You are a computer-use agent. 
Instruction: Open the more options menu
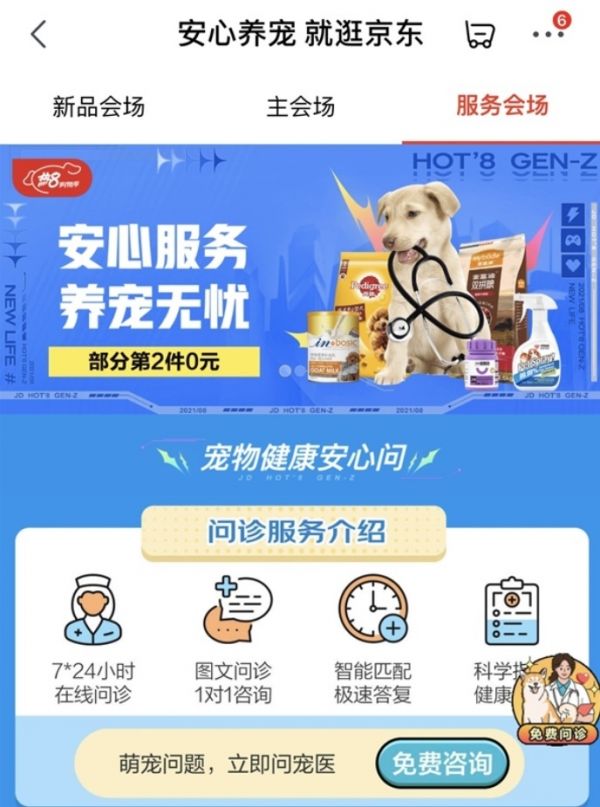coord(548,34)
